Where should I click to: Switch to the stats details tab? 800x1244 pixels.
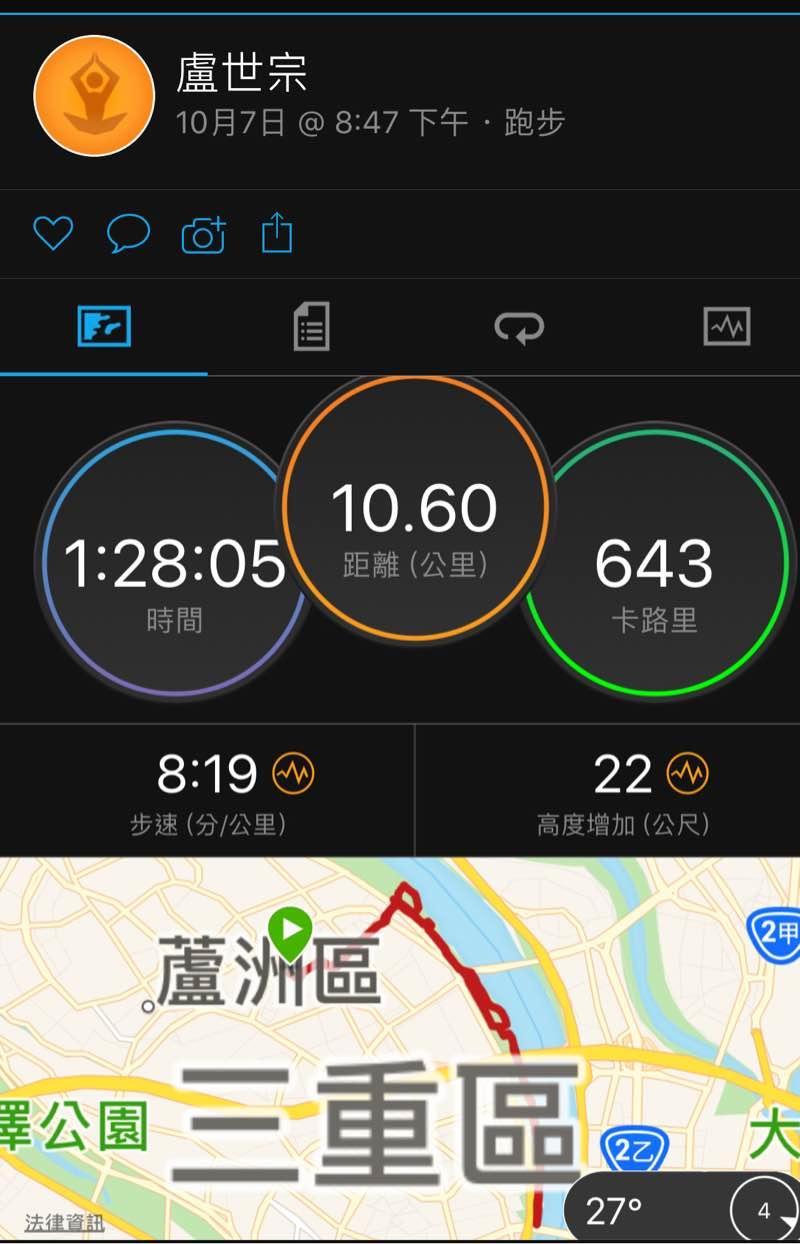click(x=311, y=327)
